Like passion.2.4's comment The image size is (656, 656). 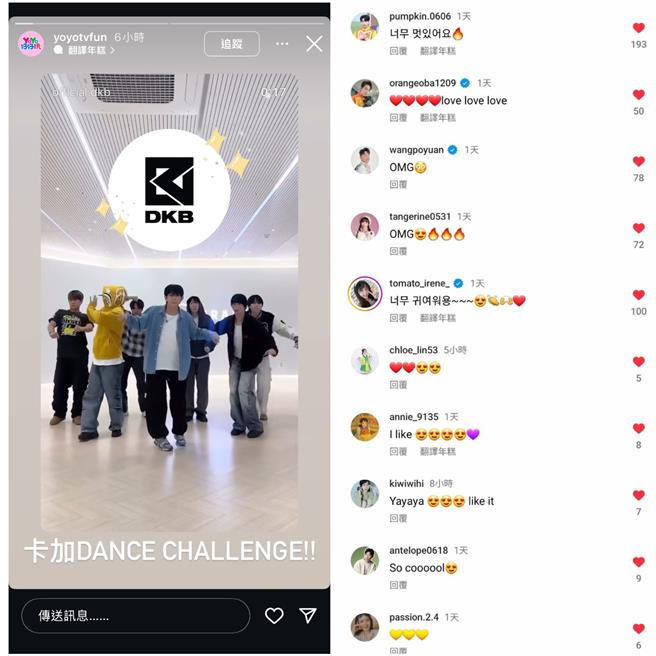[x=638, y=629]
